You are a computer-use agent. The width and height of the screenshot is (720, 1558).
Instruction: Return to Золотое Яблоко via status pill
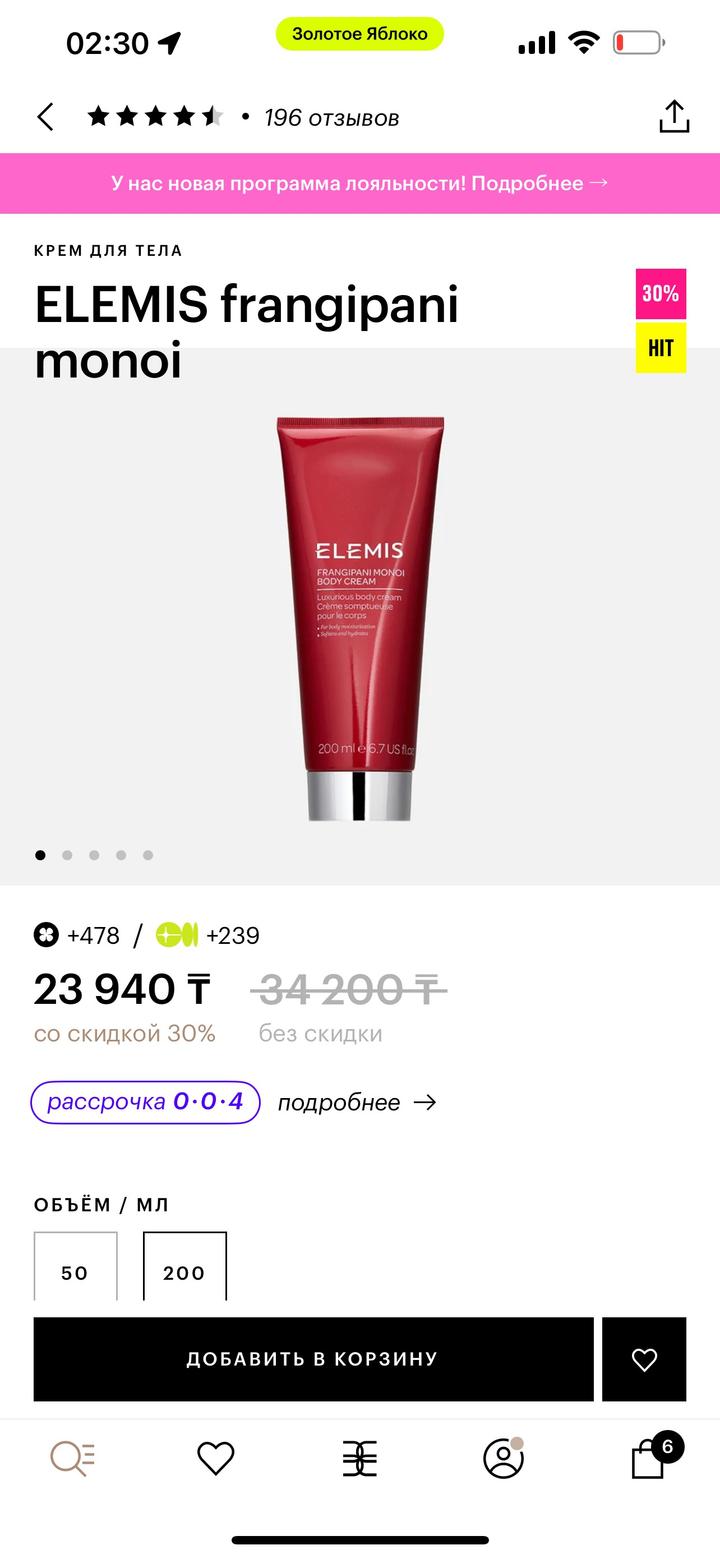pyautogui.click(x=360, y=34)
